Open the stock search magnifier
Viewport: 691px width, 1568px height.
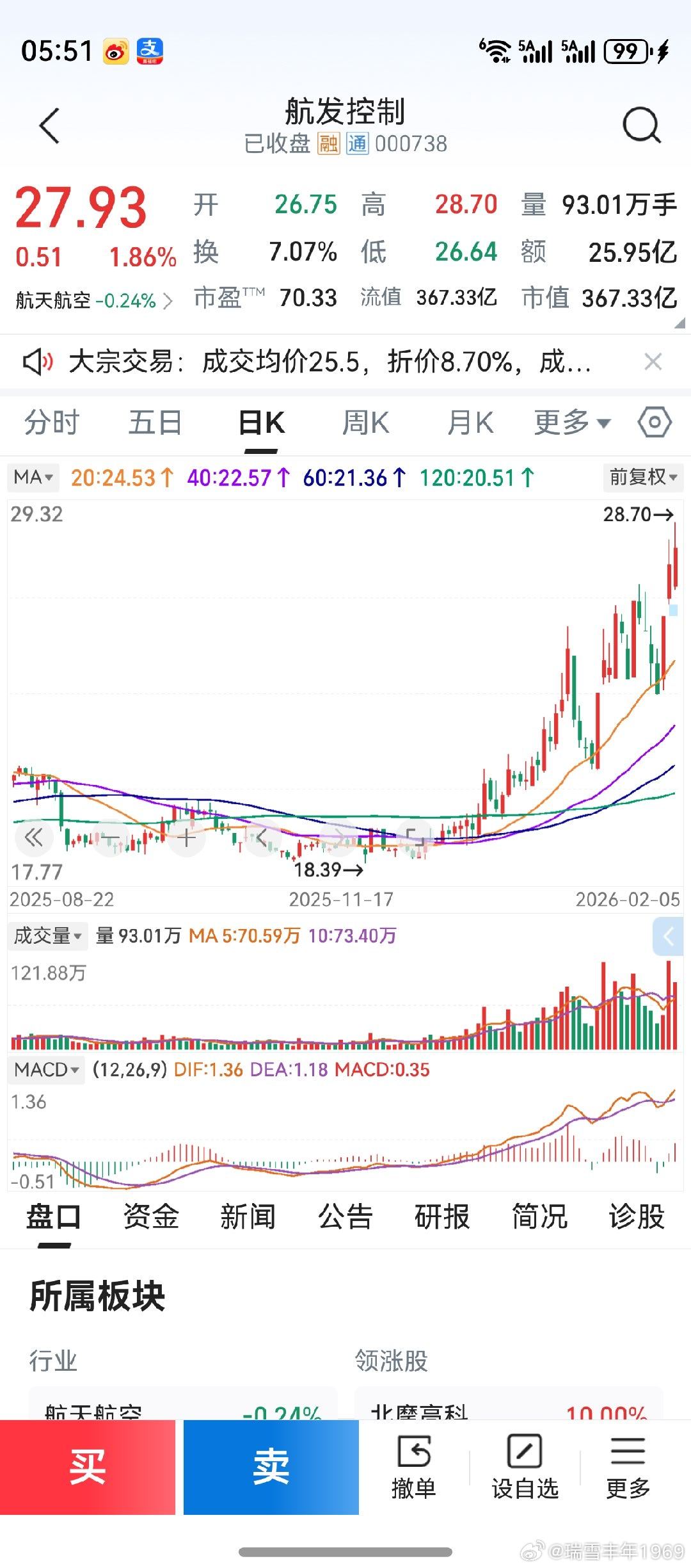[x=642, y=125]
